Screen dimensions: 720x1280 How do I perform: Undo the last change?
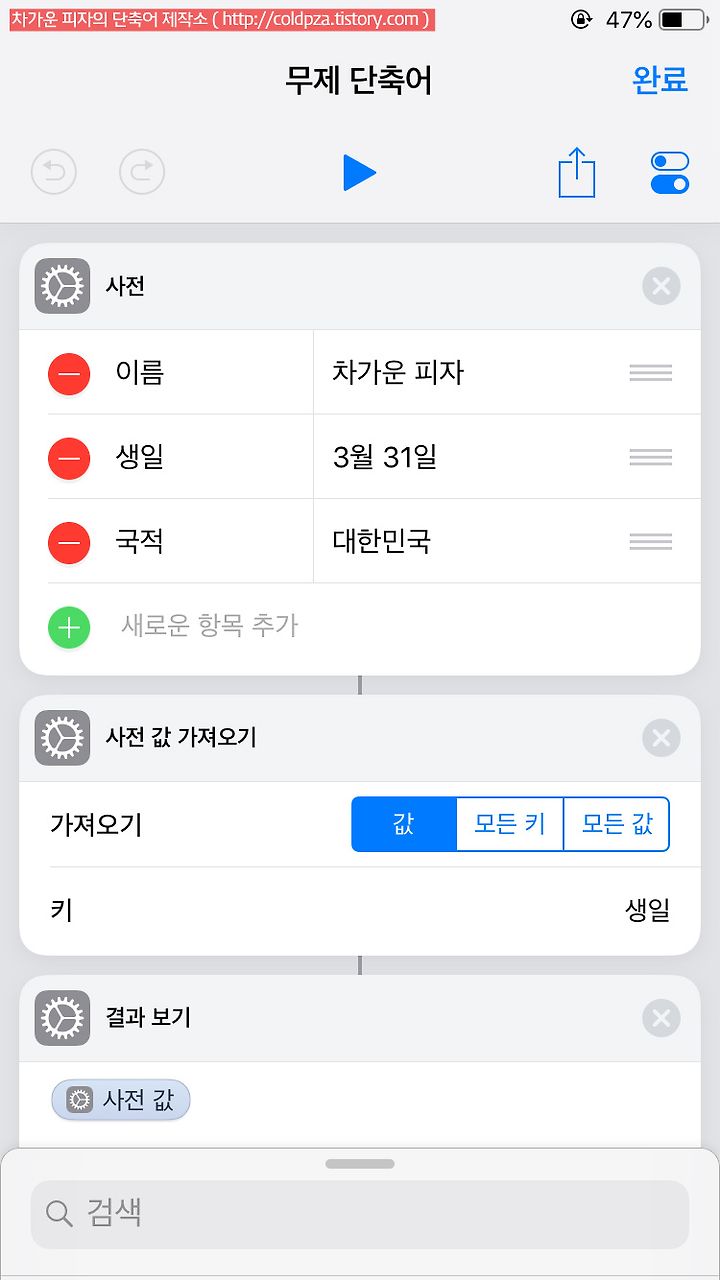[x=54, y=173]
